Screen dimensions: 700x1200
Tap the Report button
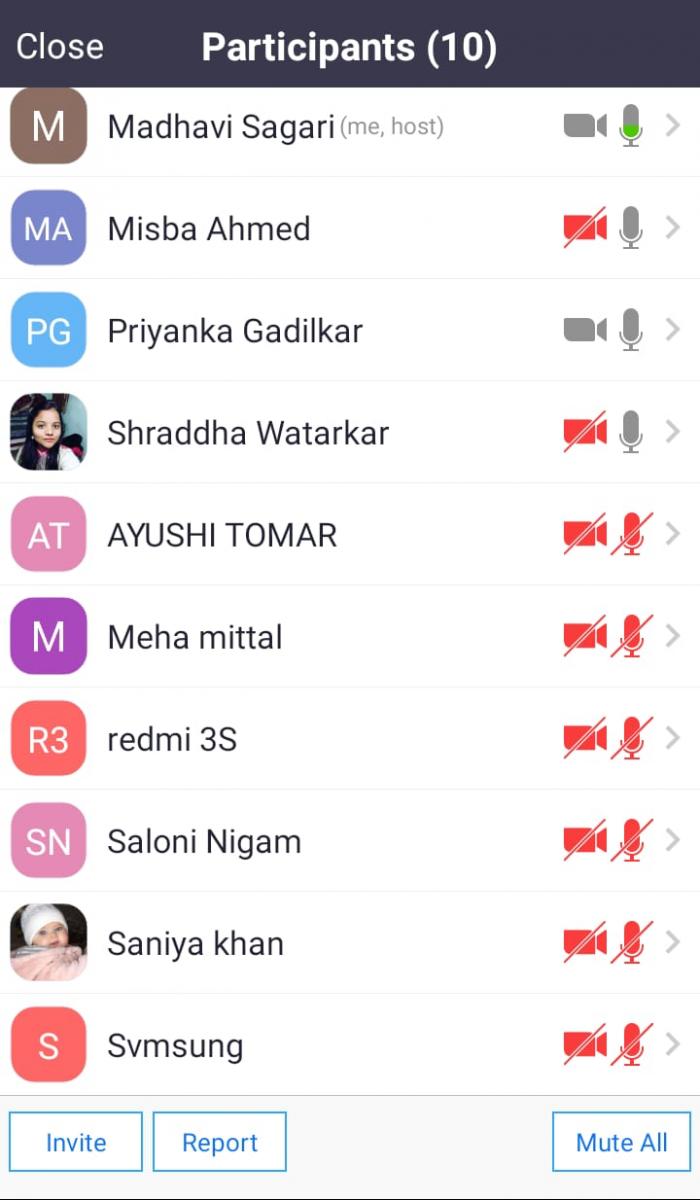220,1142
